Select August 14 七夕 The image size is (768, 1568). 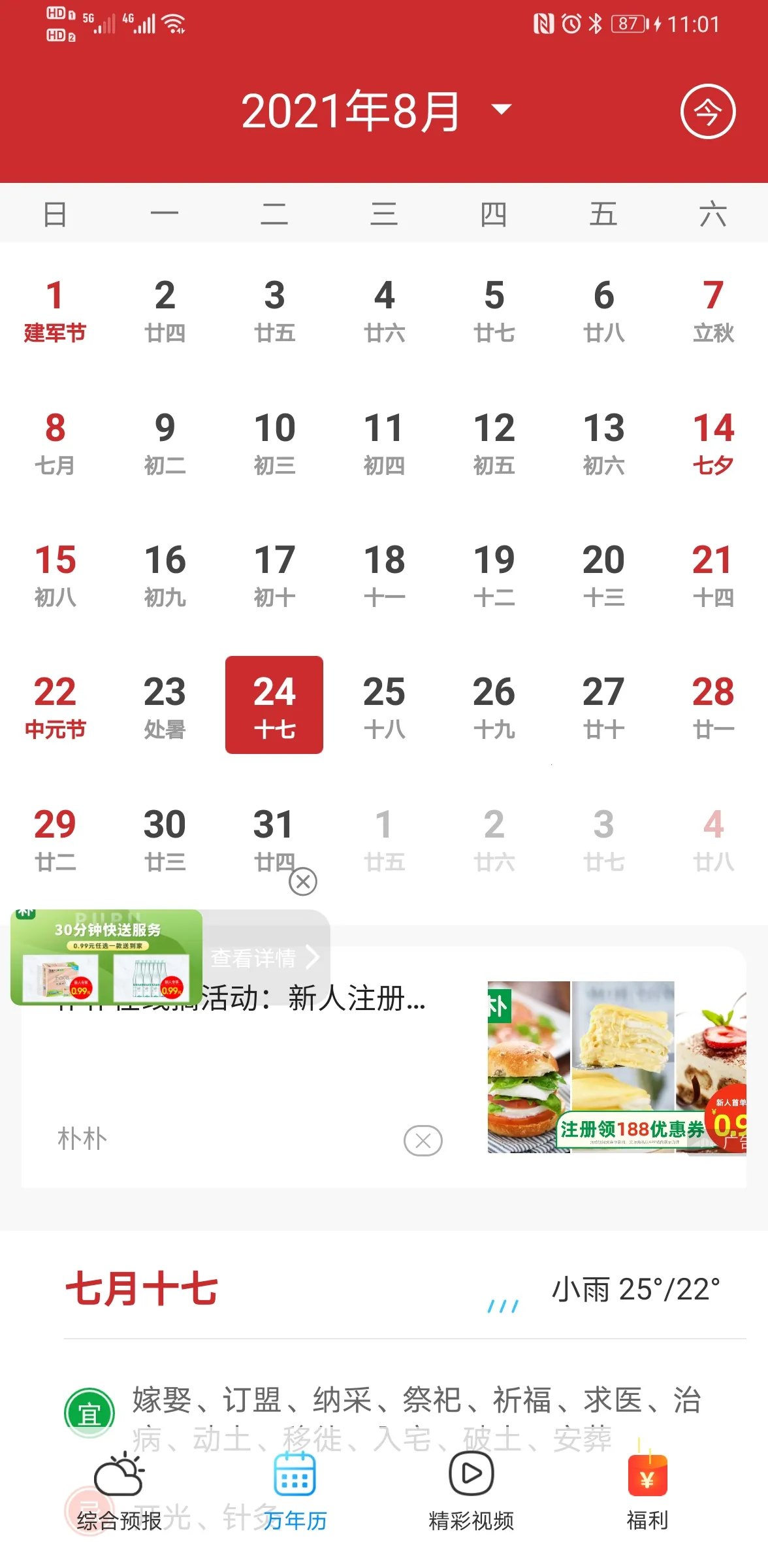coord(713,444)
